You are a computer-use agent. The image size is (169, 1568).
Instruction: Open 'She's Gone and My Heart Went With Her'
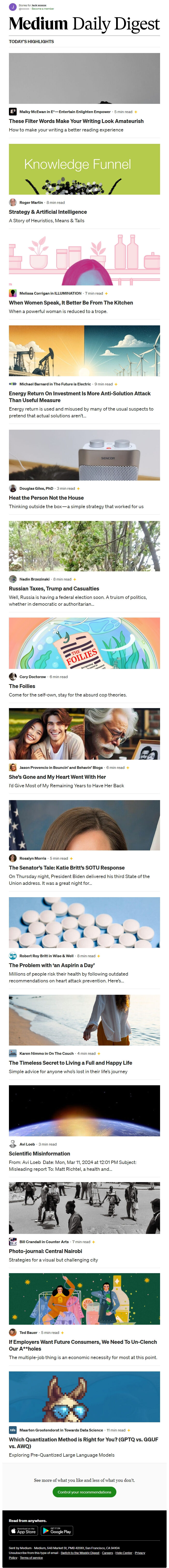coord(57,776)
